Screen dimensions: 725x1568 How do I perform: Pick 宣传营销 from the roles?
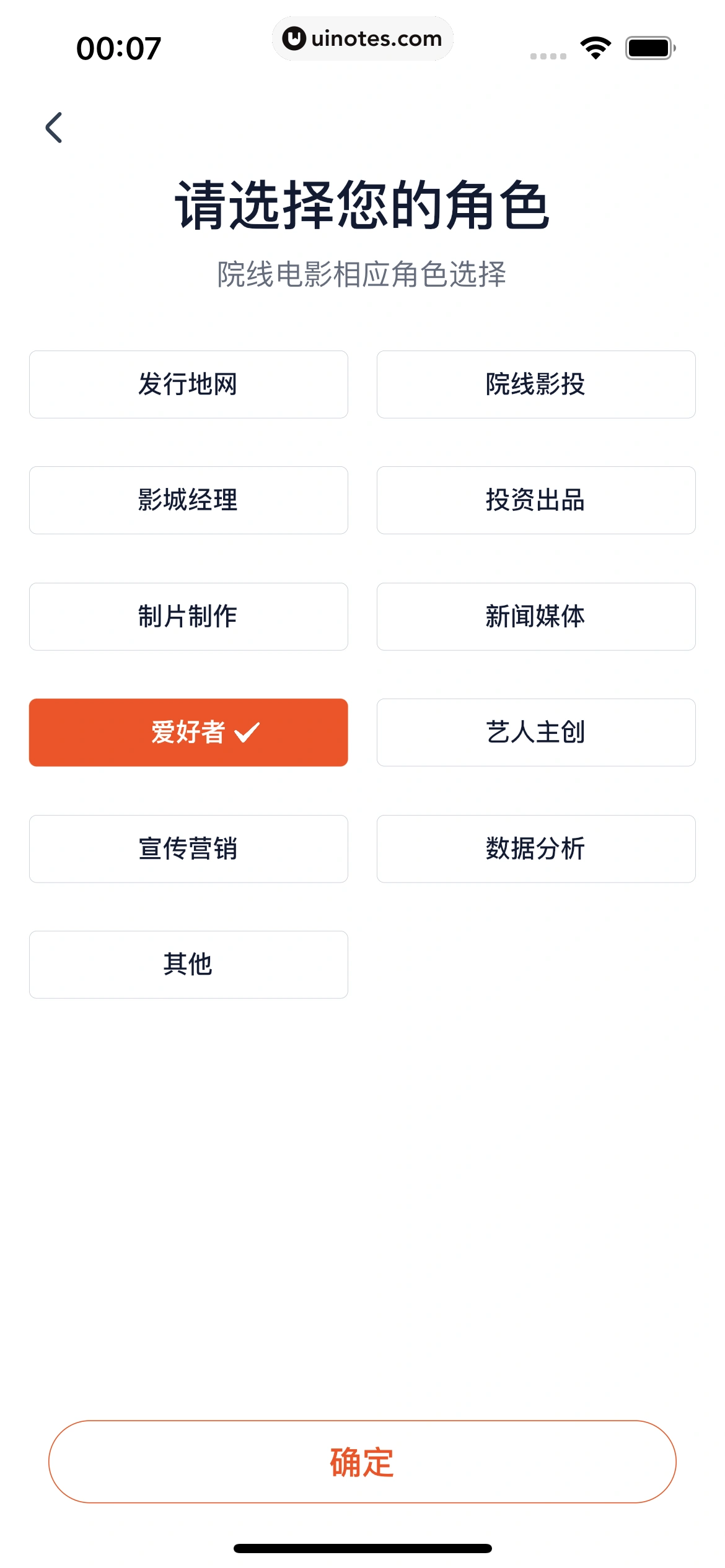coord(188,849)
